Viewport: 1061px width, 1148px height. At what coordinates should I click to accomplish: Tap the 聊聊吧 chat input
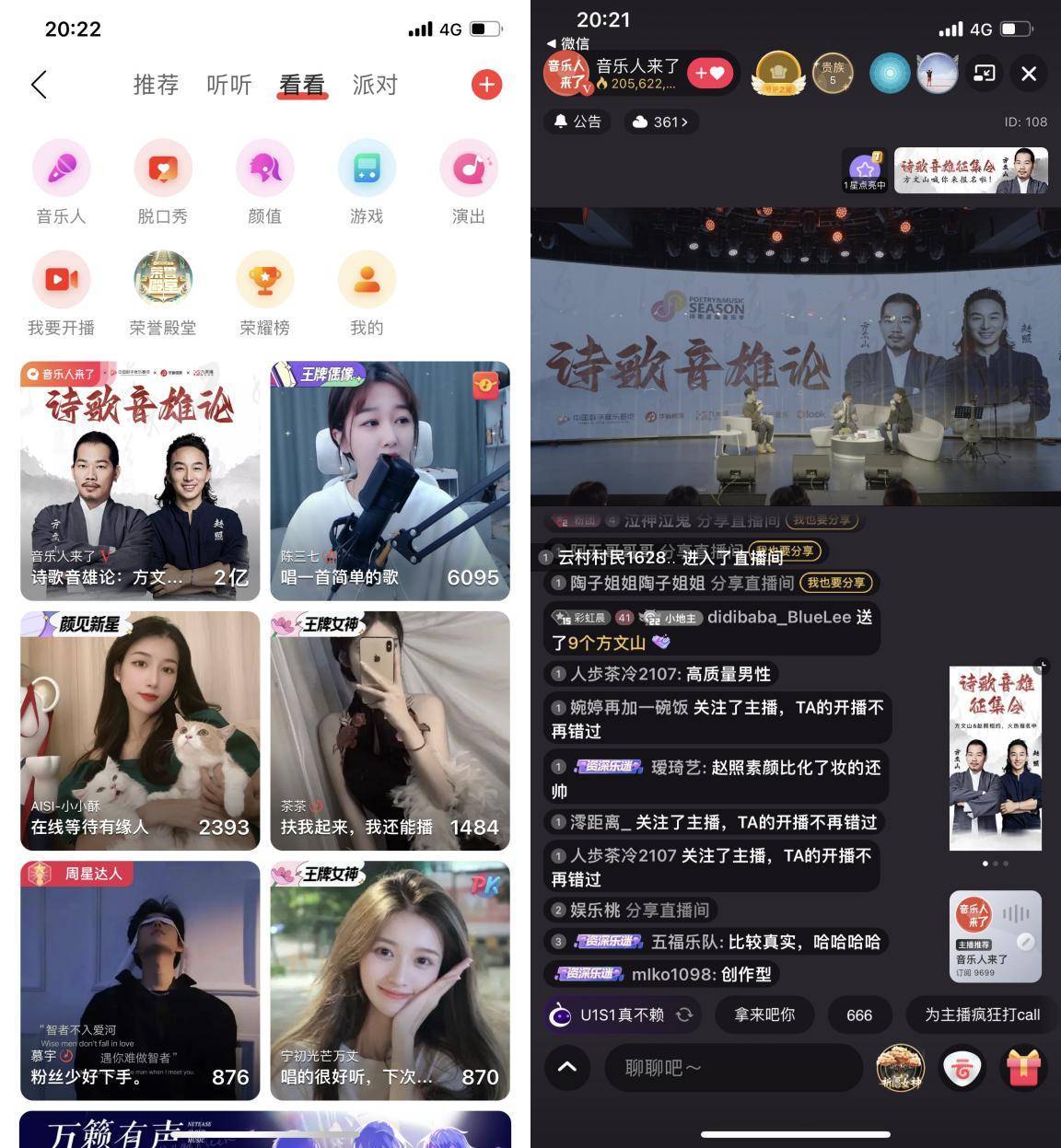click(732, 1068)
